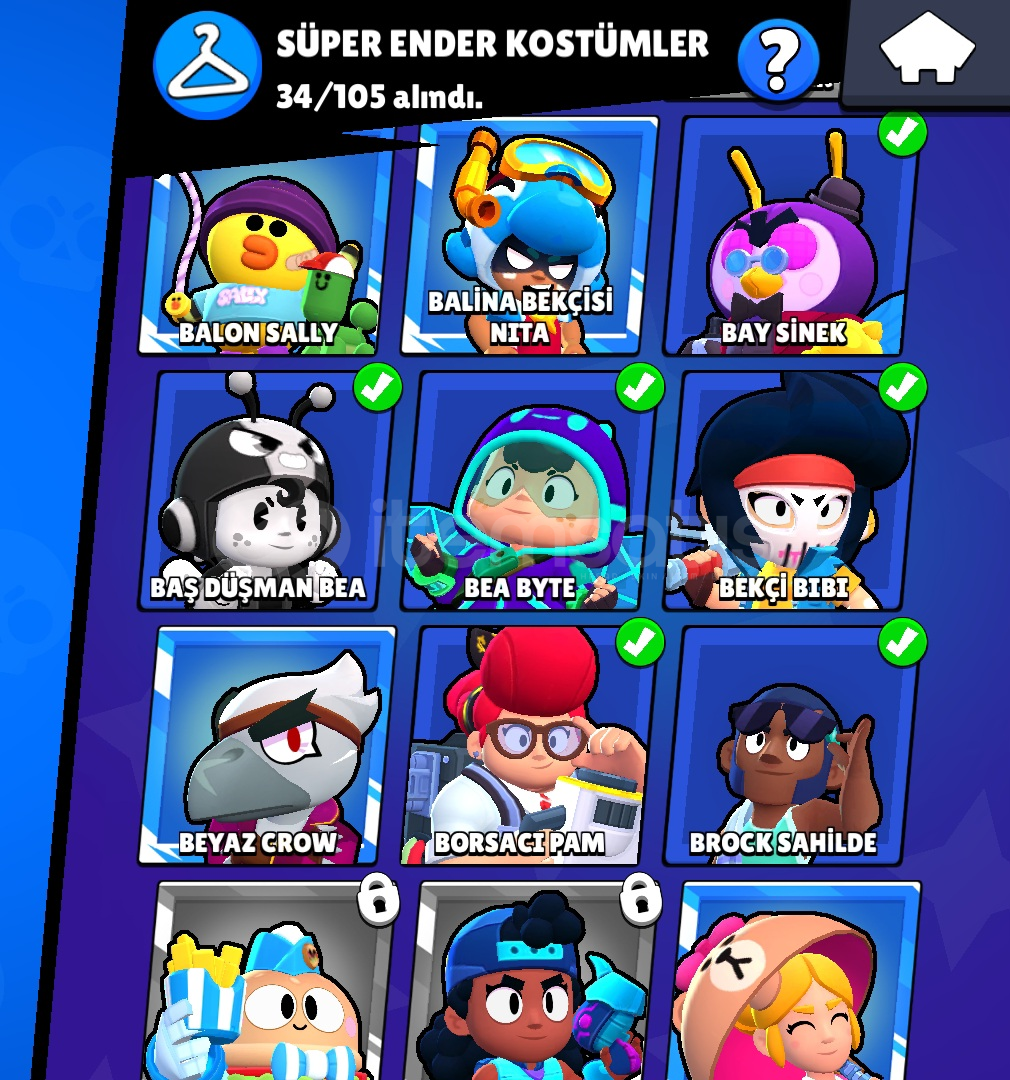
Task: Open the locked burger mascot skin
Action: 267,985
